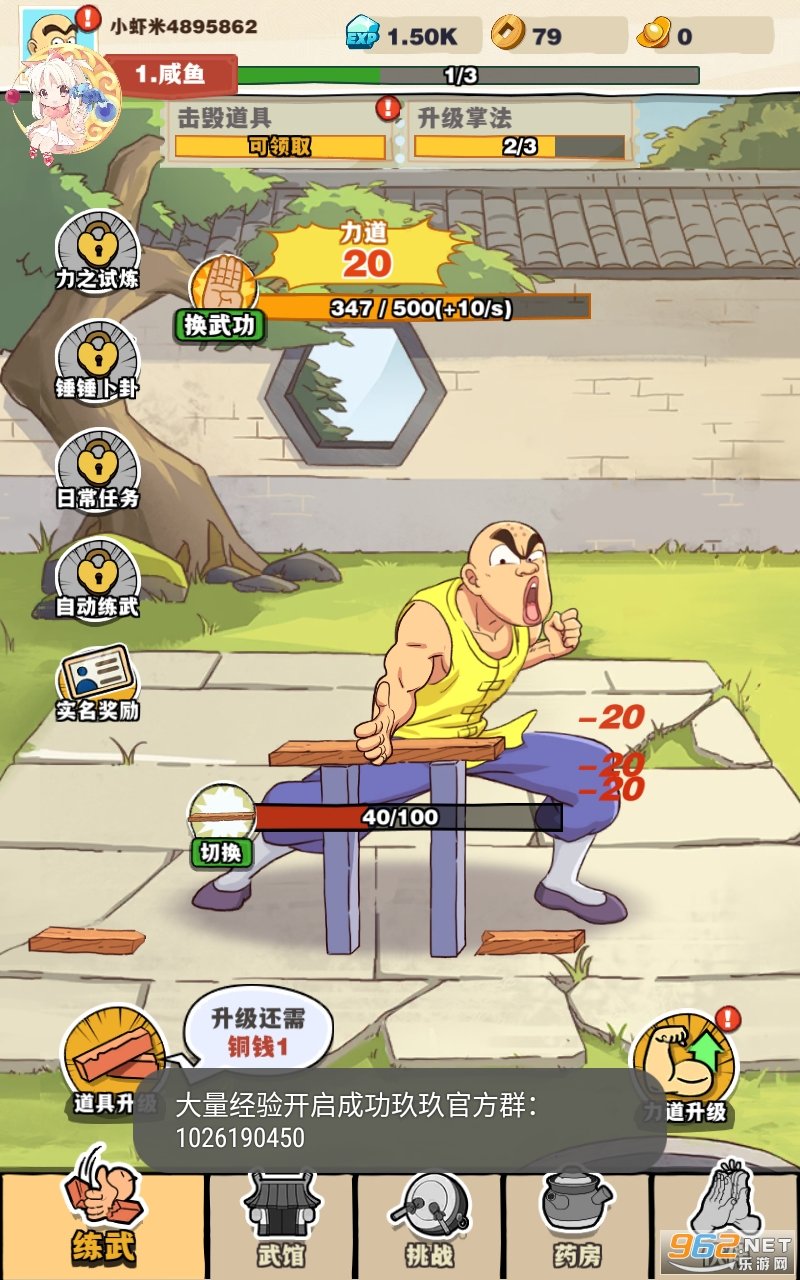Screen dimensions: 800x1280
Task: Open locked 日常任务 feature
Action: tap(97, 470)
